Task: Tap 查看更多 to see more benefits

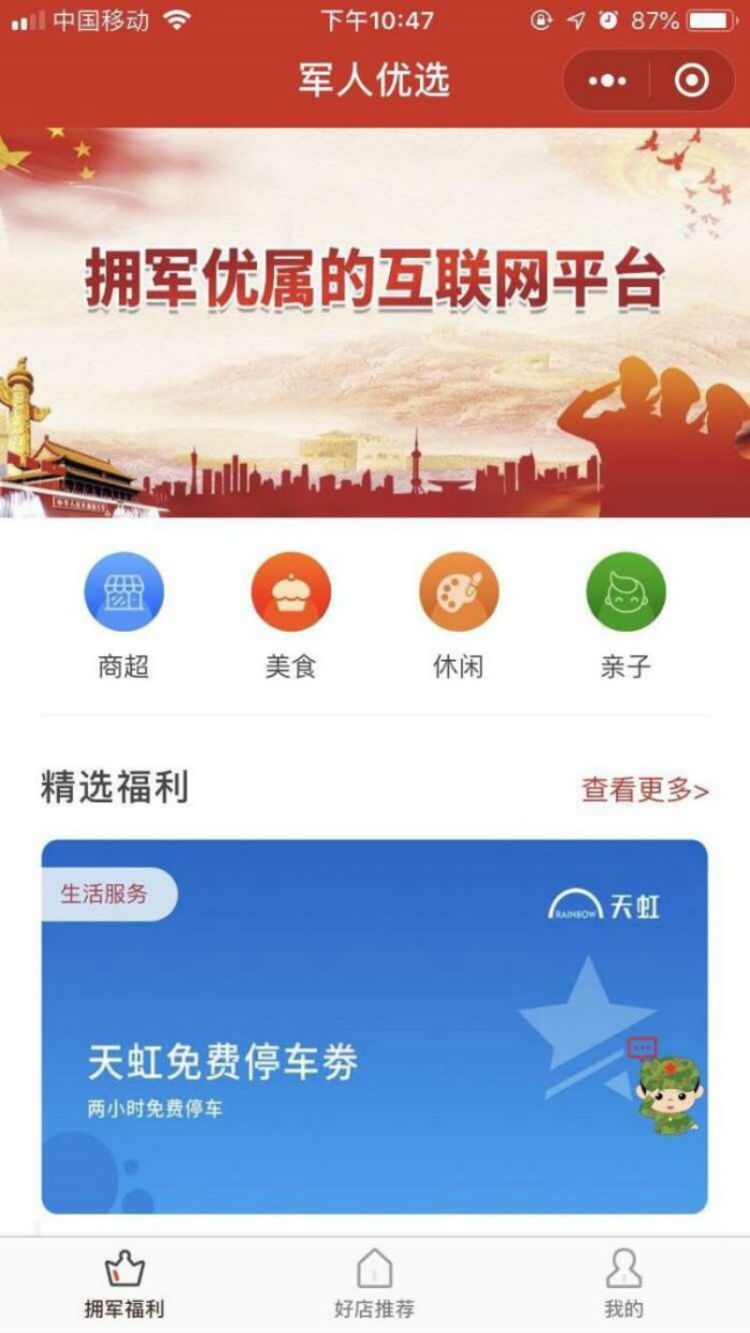Action: click(x=645, y=790)
